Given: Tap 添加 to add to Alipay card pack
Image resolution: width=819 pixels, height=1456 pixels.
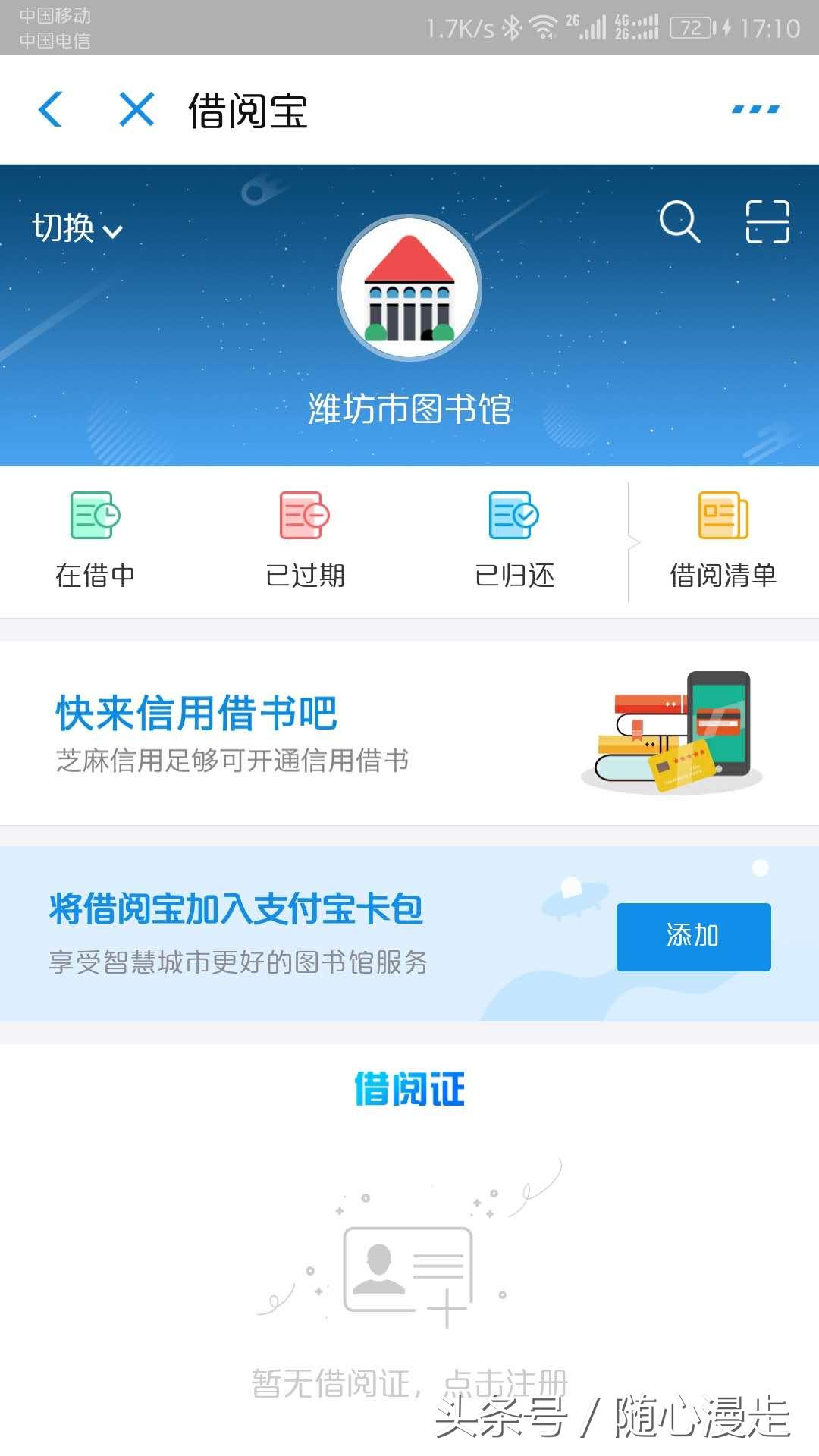Looking at the screenshot, I should pyautogui.click(x=692, y=937).
